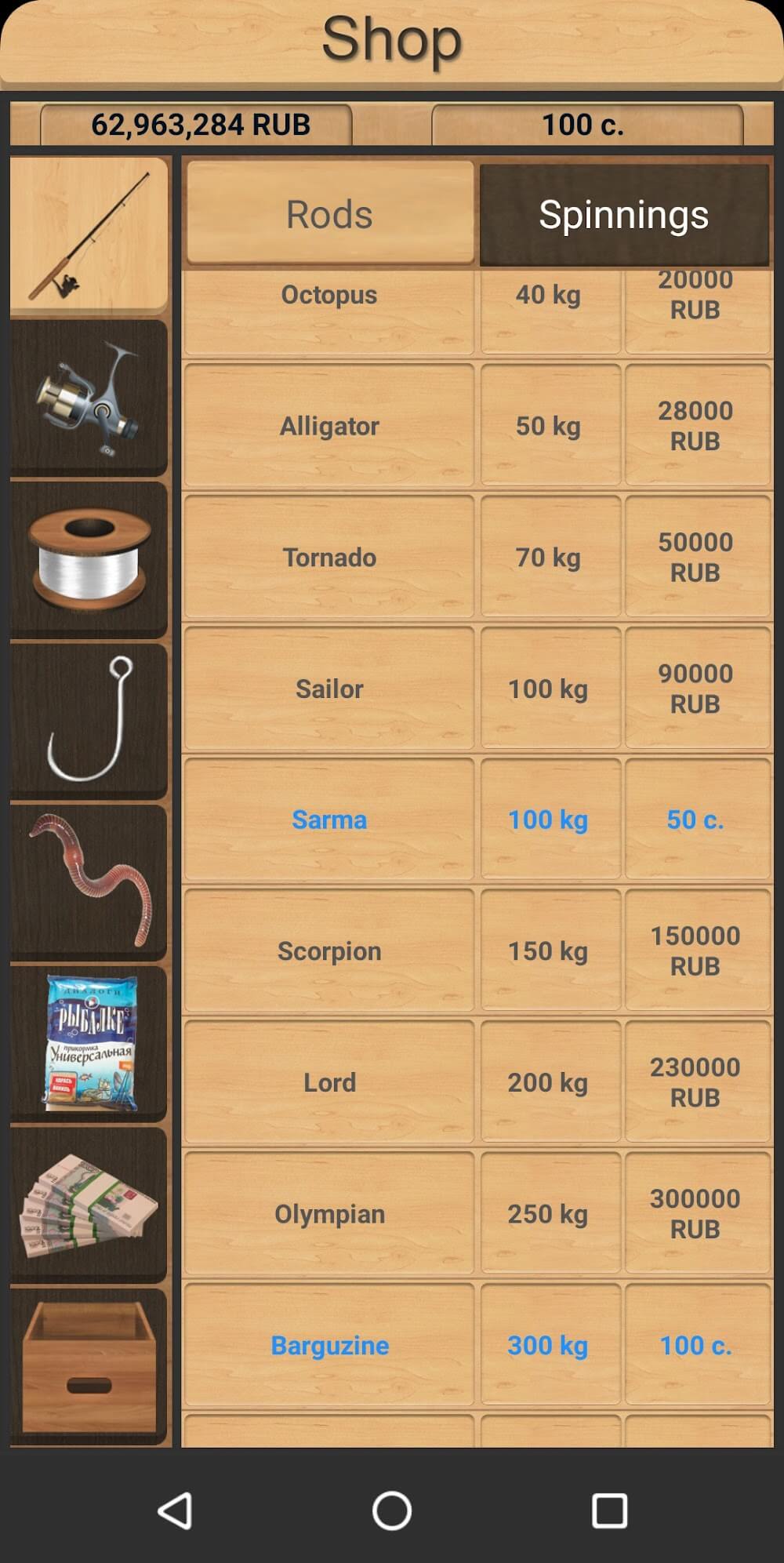Choose the Lord spinning

[329, 1082]
